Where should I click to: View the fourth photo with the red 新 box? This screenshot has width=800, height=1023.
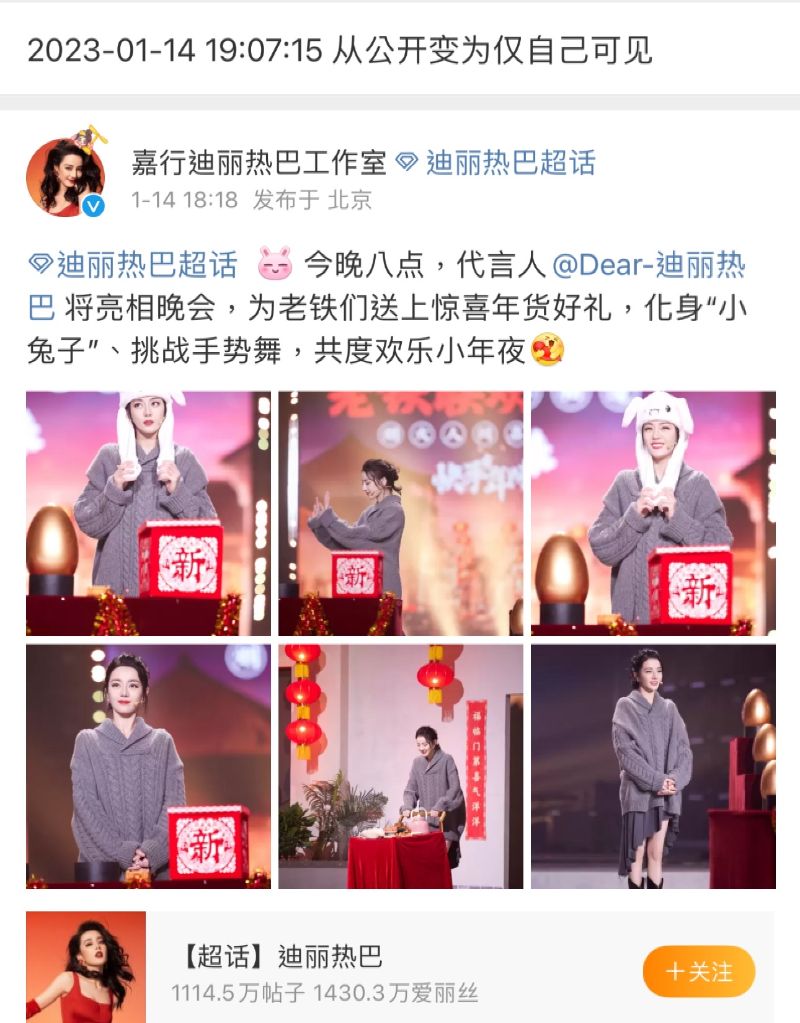click(x=148, y=766)
